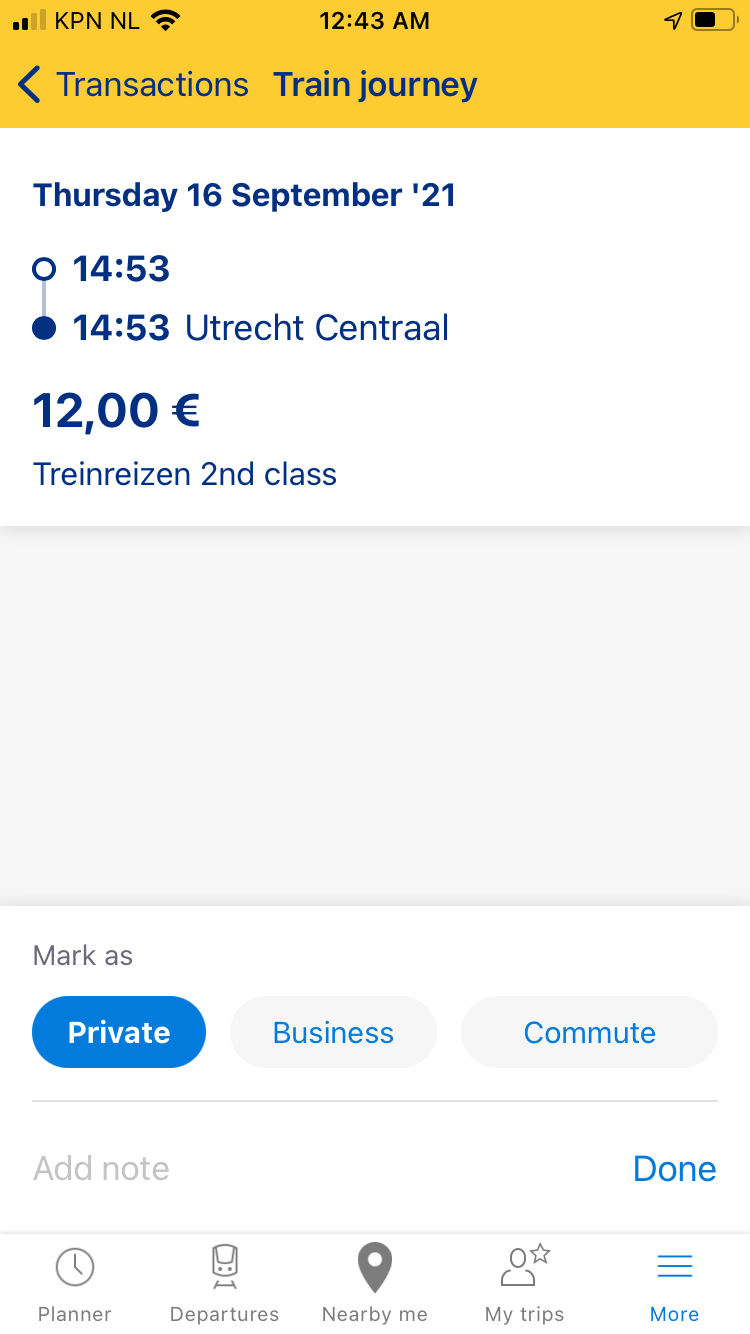
Task: Select the More tab
Action: coord(675,1284)
